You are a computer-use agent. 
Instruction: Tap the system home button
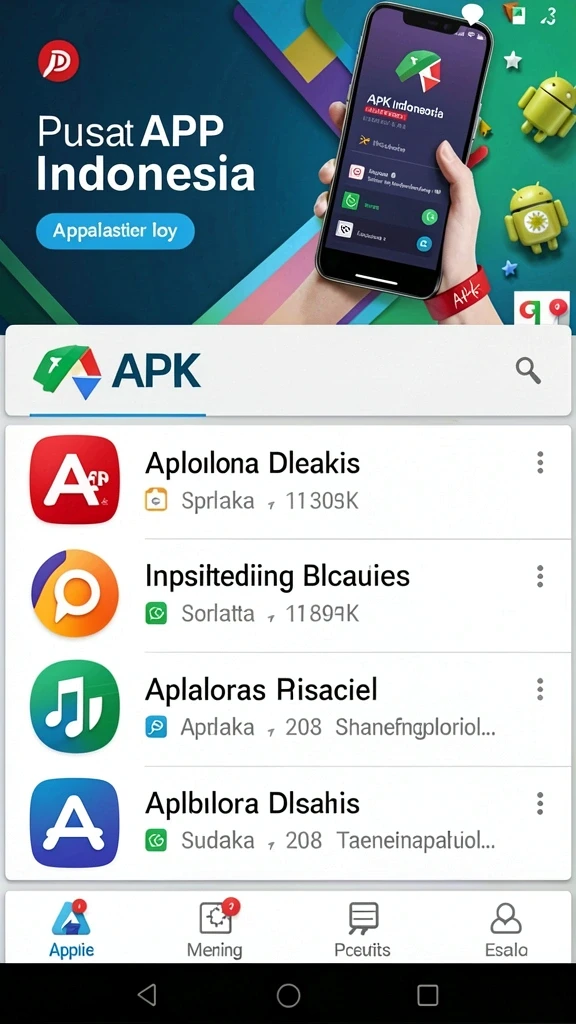[288, 995]
